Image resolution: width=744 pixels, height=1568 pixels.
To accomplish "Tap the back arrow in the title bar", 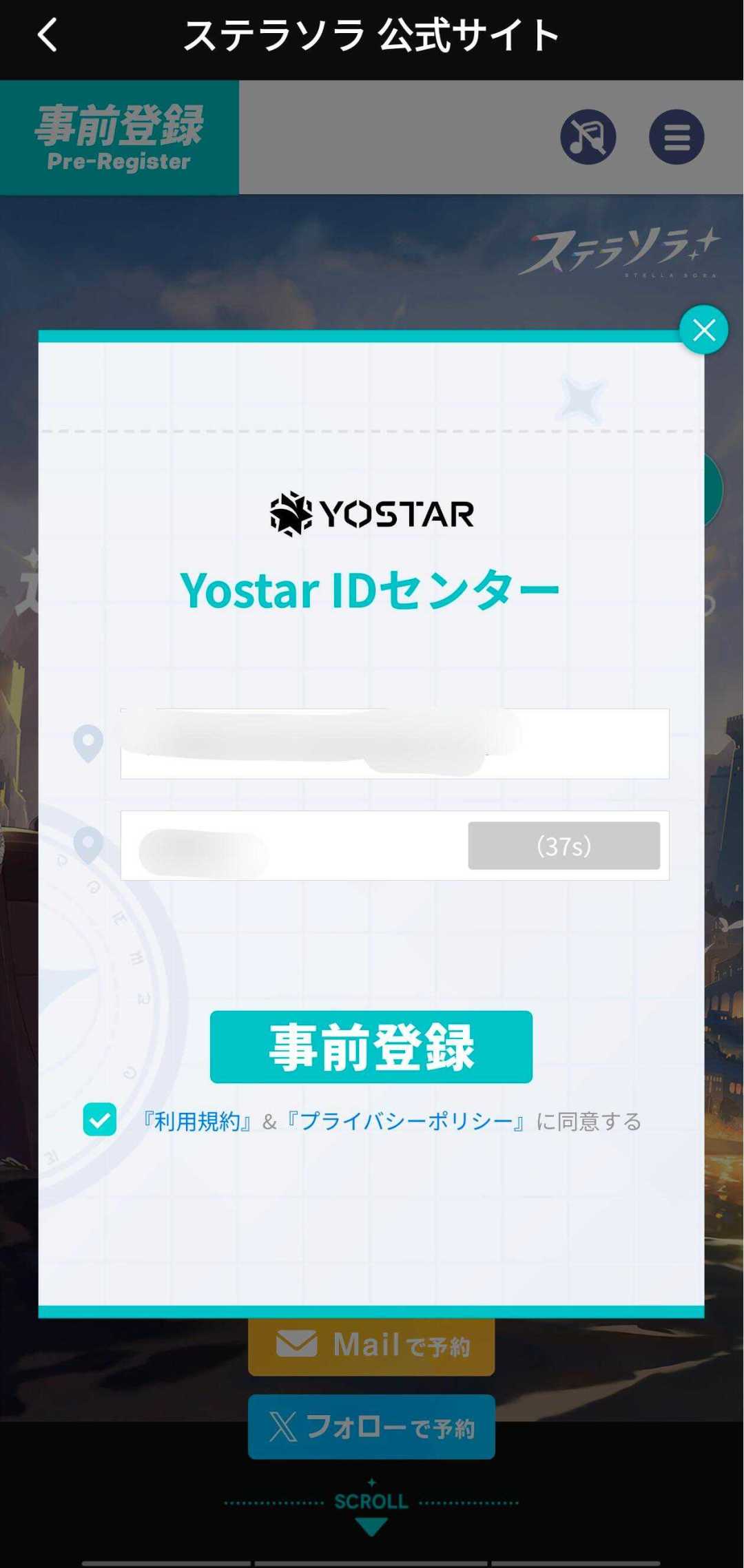I will pos(47,36).
